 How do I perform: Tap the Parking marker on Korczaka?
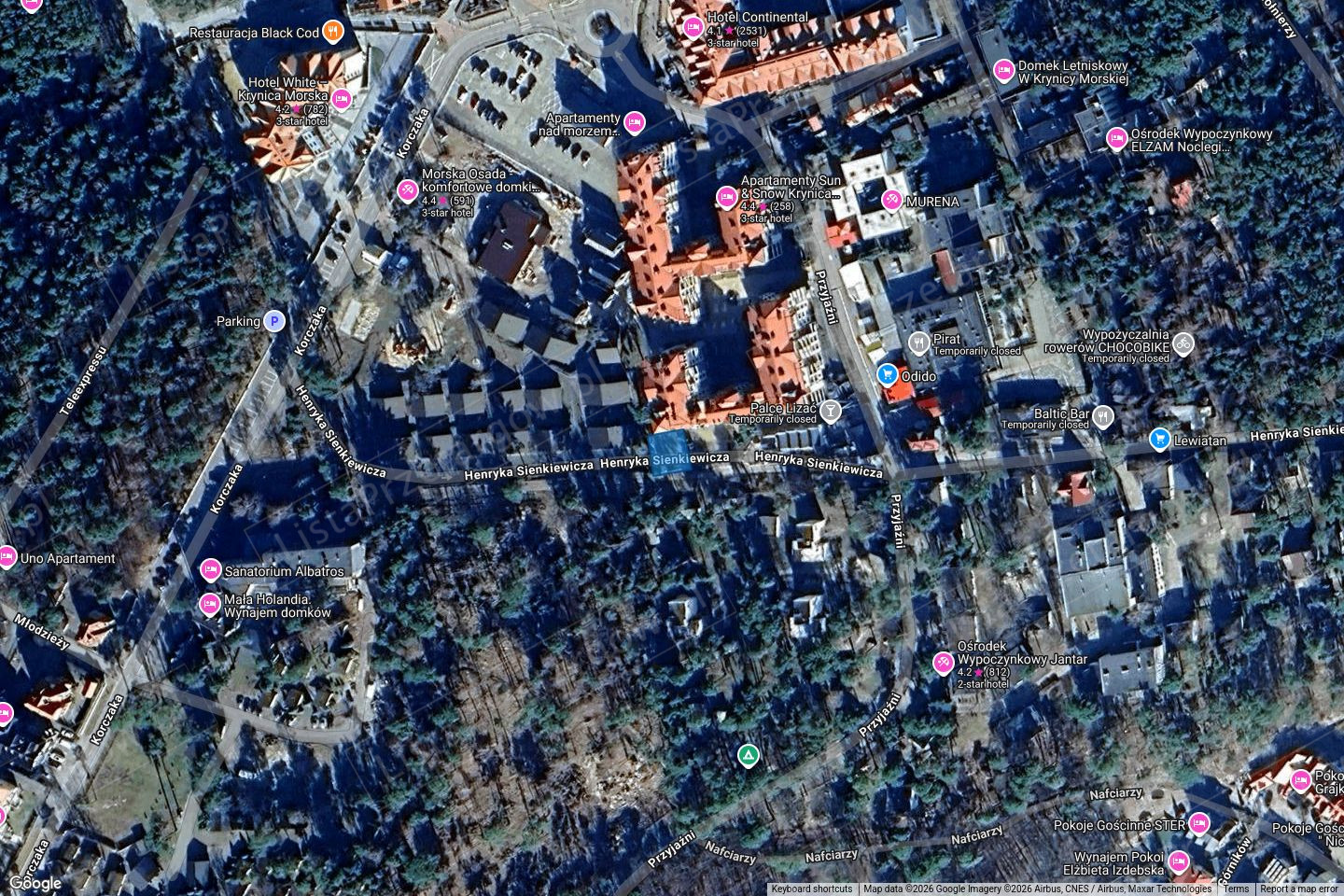coord(273,321)
